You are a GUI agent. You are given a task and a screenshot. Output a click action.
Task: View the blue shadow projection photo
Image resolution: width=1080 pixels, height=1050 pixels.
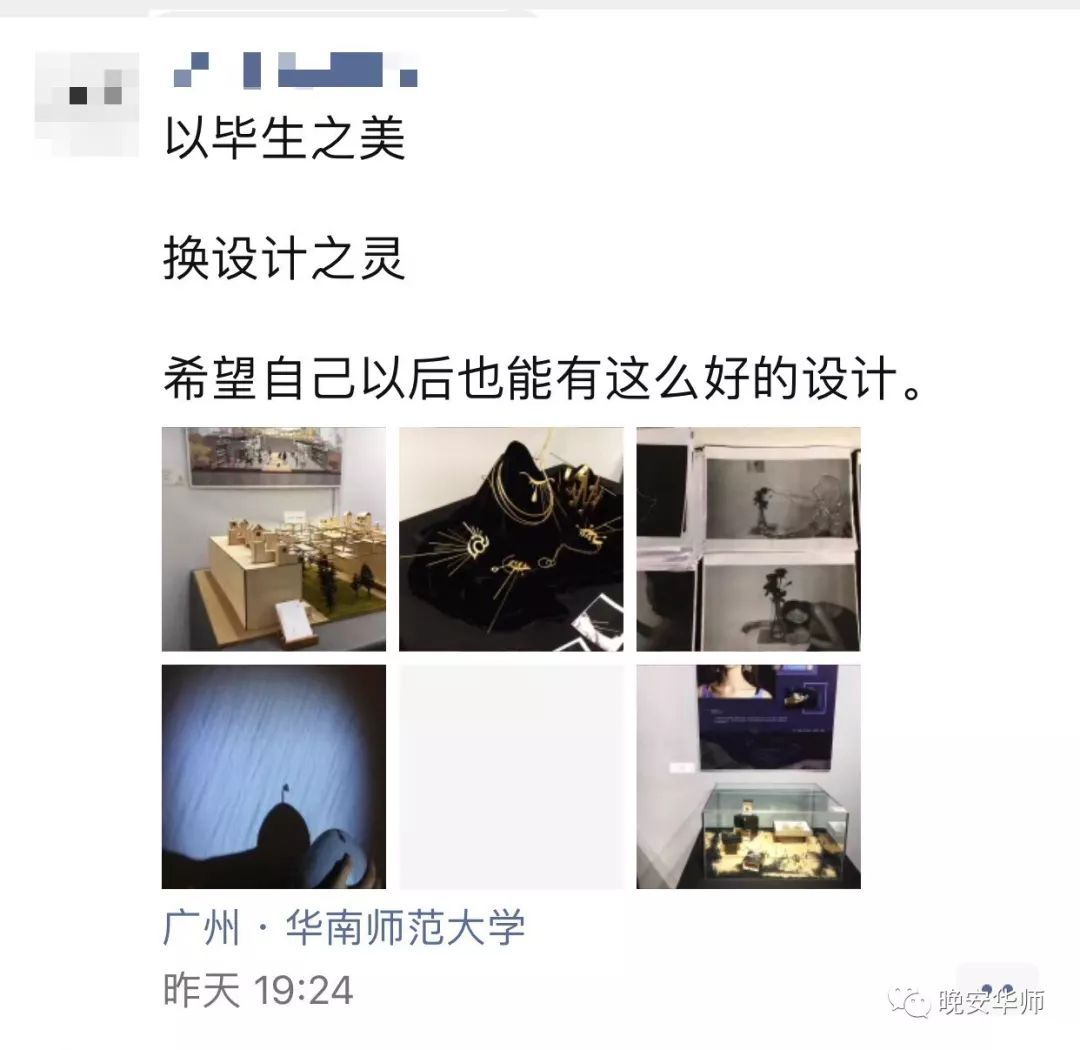(273, 776)
